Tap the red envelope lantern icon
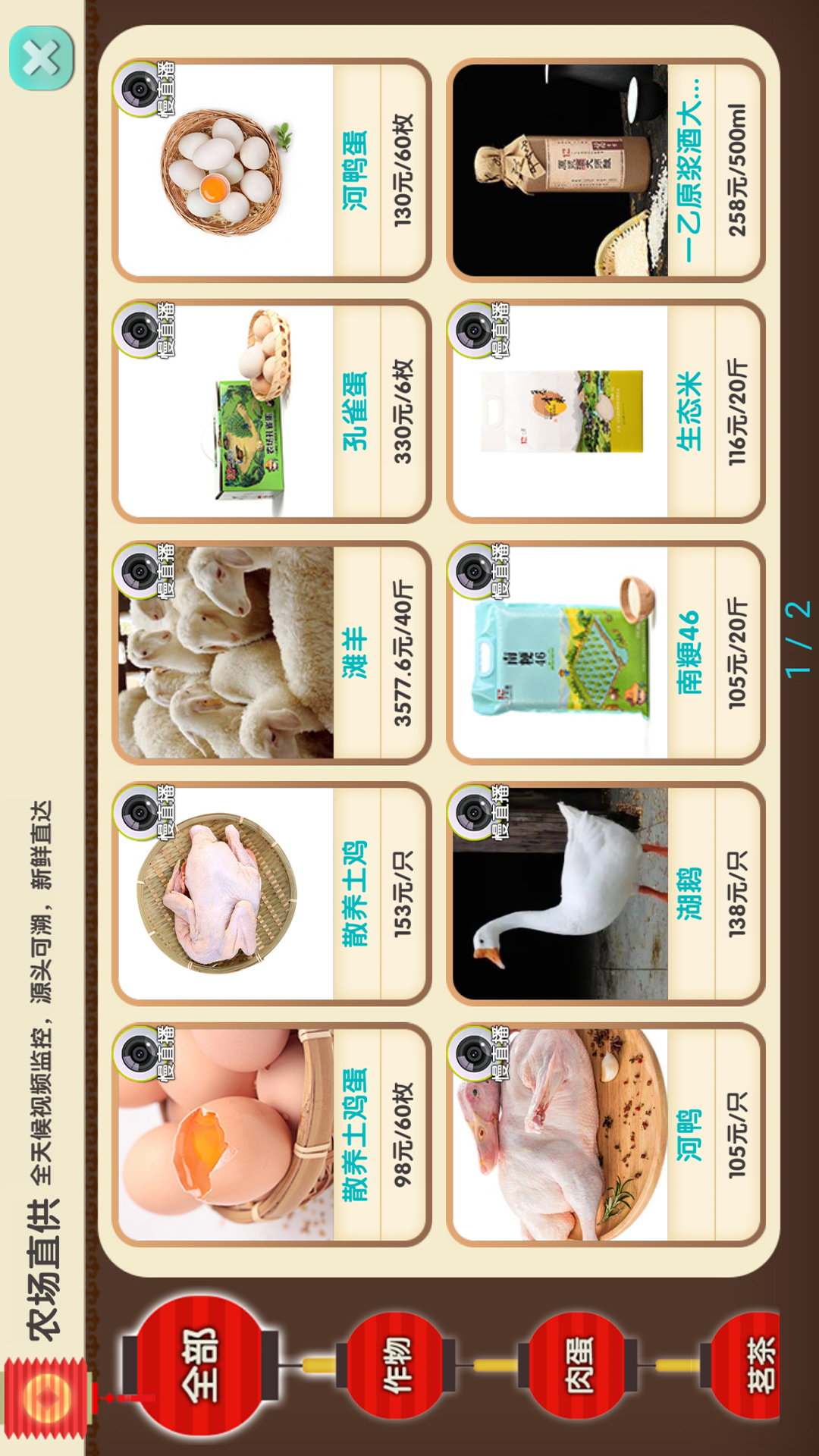 pyautogui.click(x=47, y=1398)
